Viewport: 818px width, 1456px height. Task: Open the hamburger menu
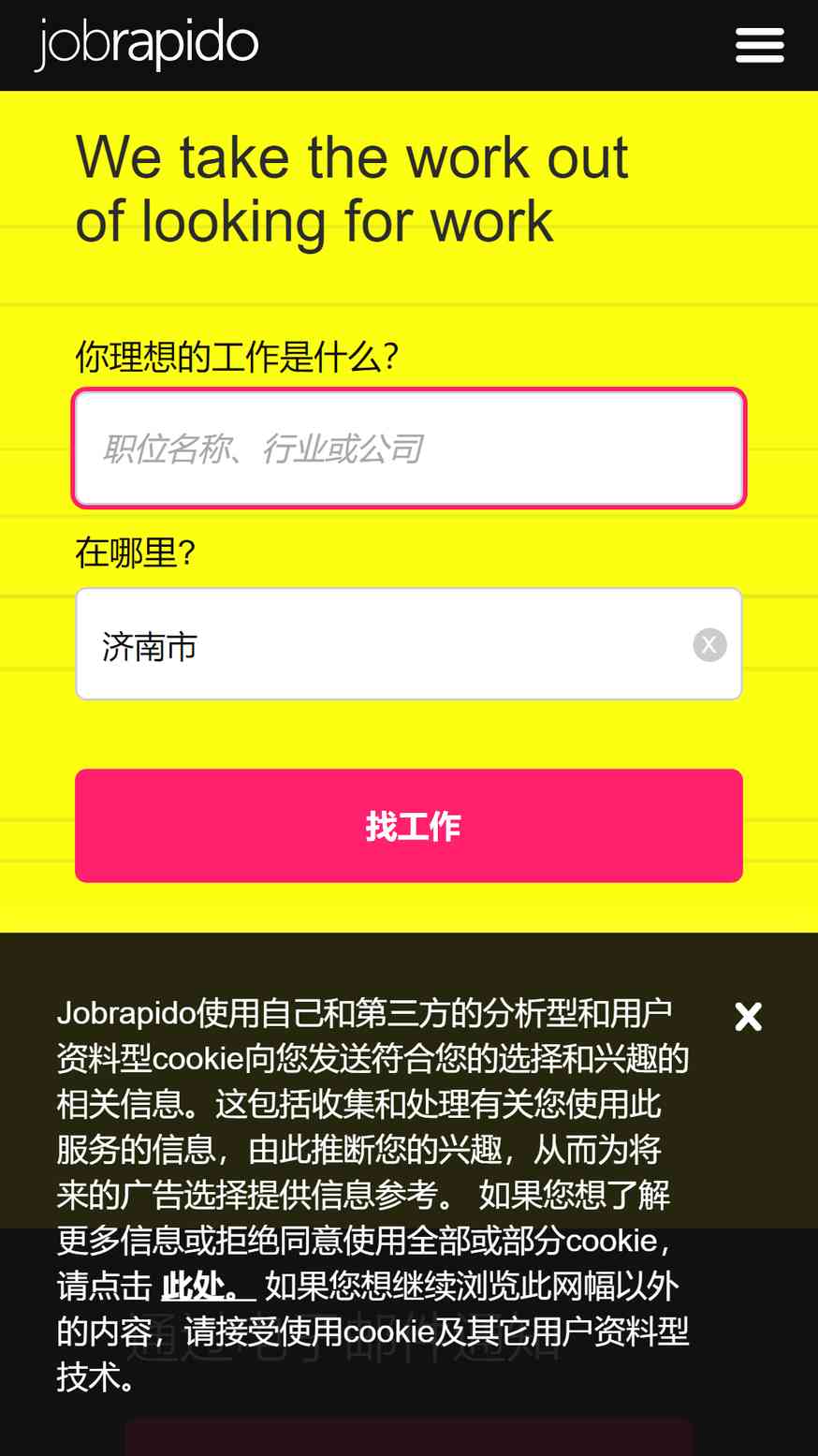point(759,45)
